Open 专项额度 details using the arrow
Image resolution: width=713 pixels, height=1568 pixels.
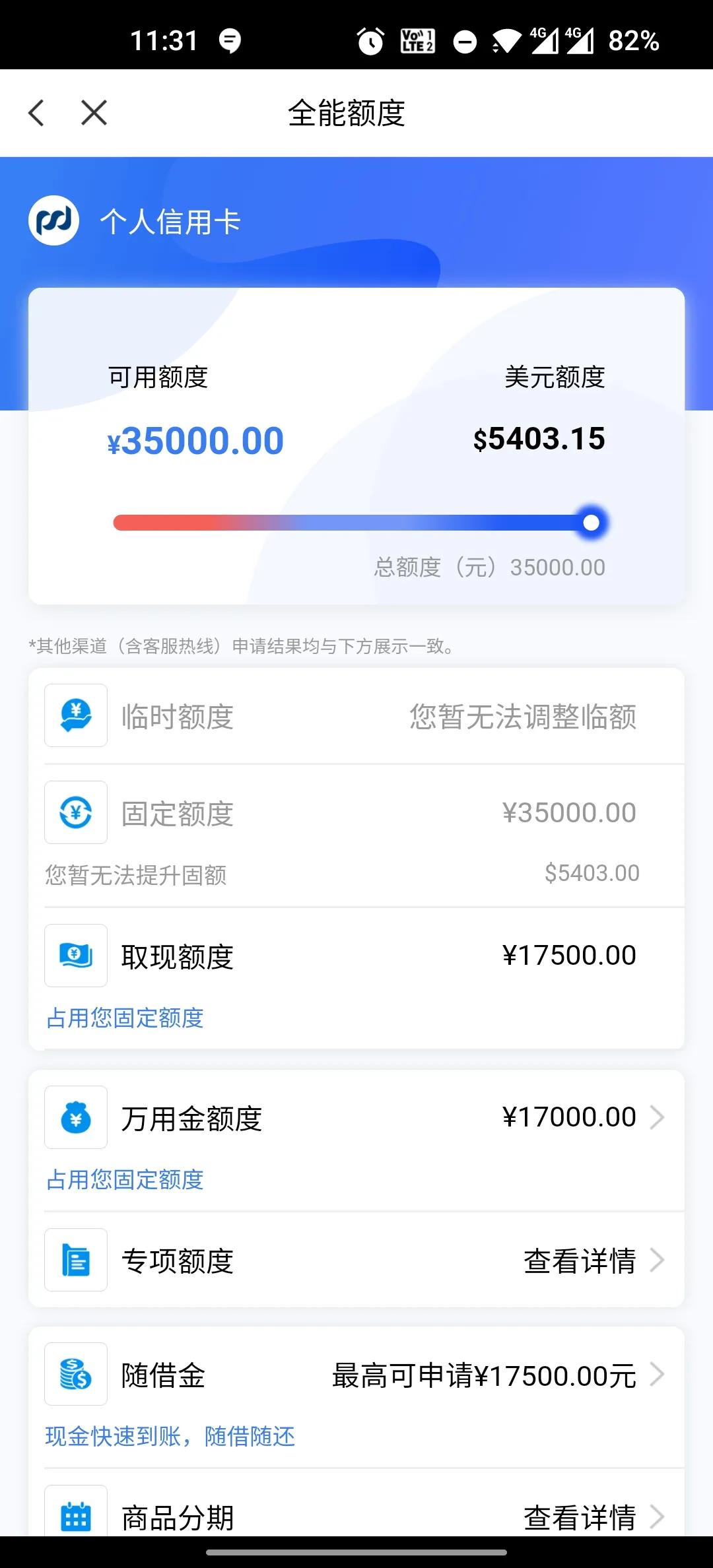658,1260
